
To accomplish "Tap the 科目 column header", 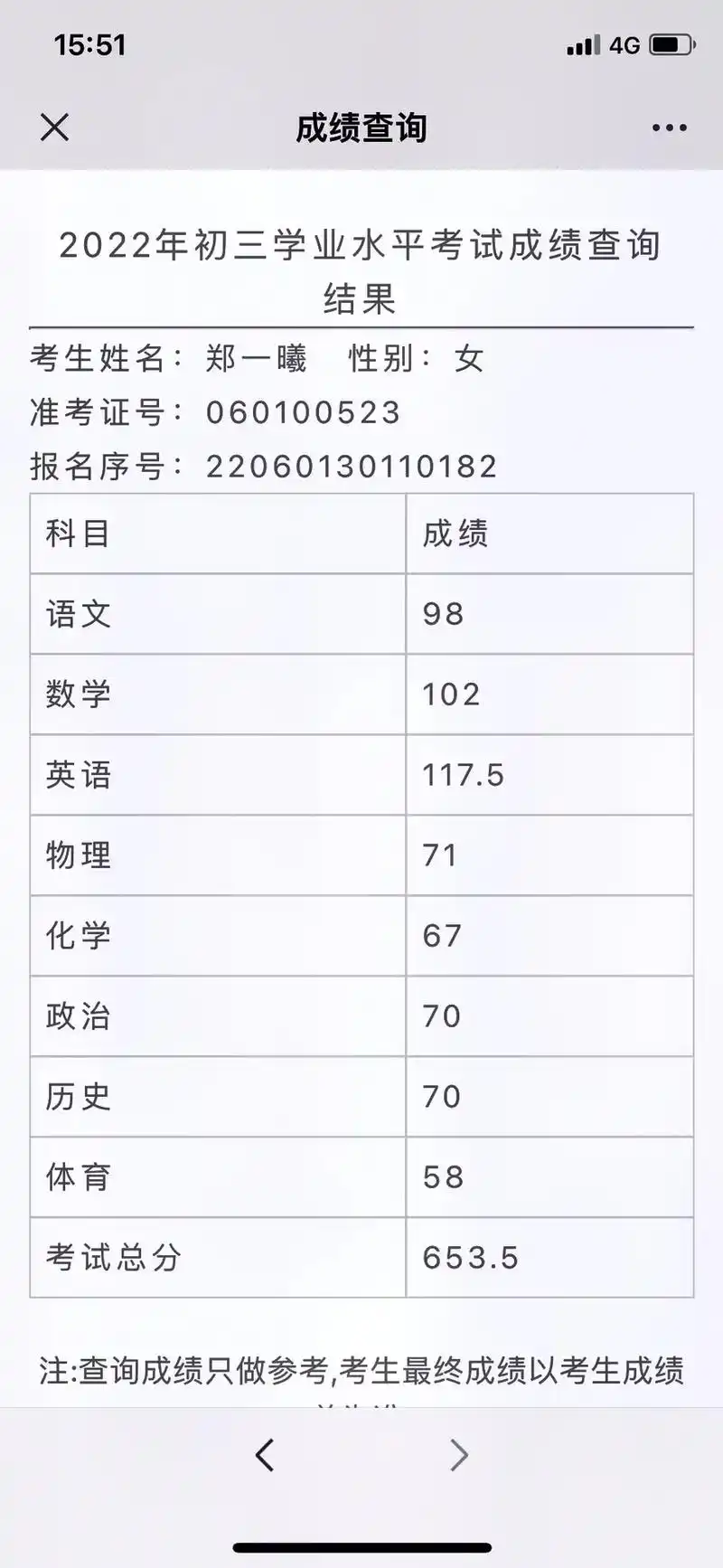I will point(75,534).
